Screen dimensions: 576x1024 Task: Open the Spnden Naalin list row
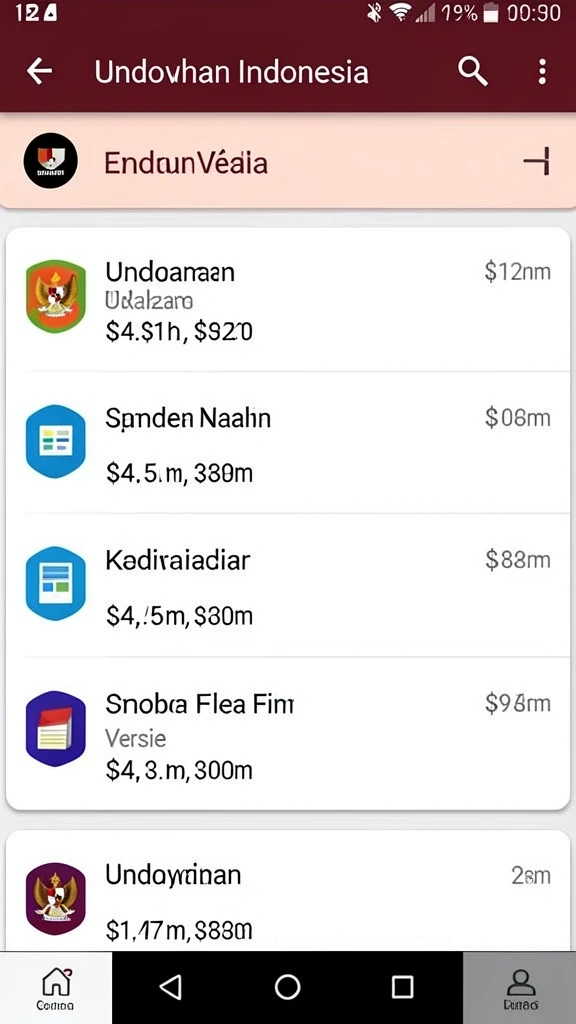[288, 443]
